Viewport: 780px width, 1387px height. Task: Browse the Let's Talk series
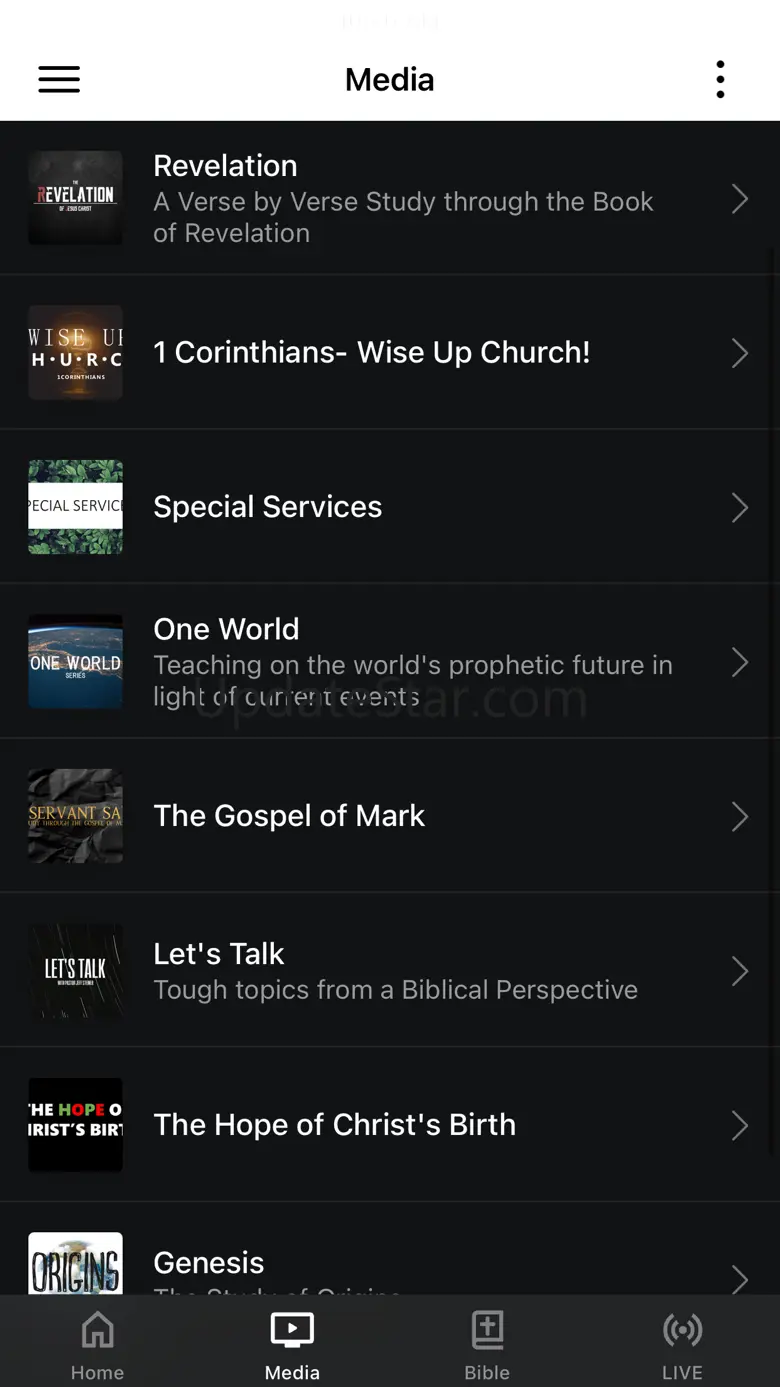[x=390, y=971]
